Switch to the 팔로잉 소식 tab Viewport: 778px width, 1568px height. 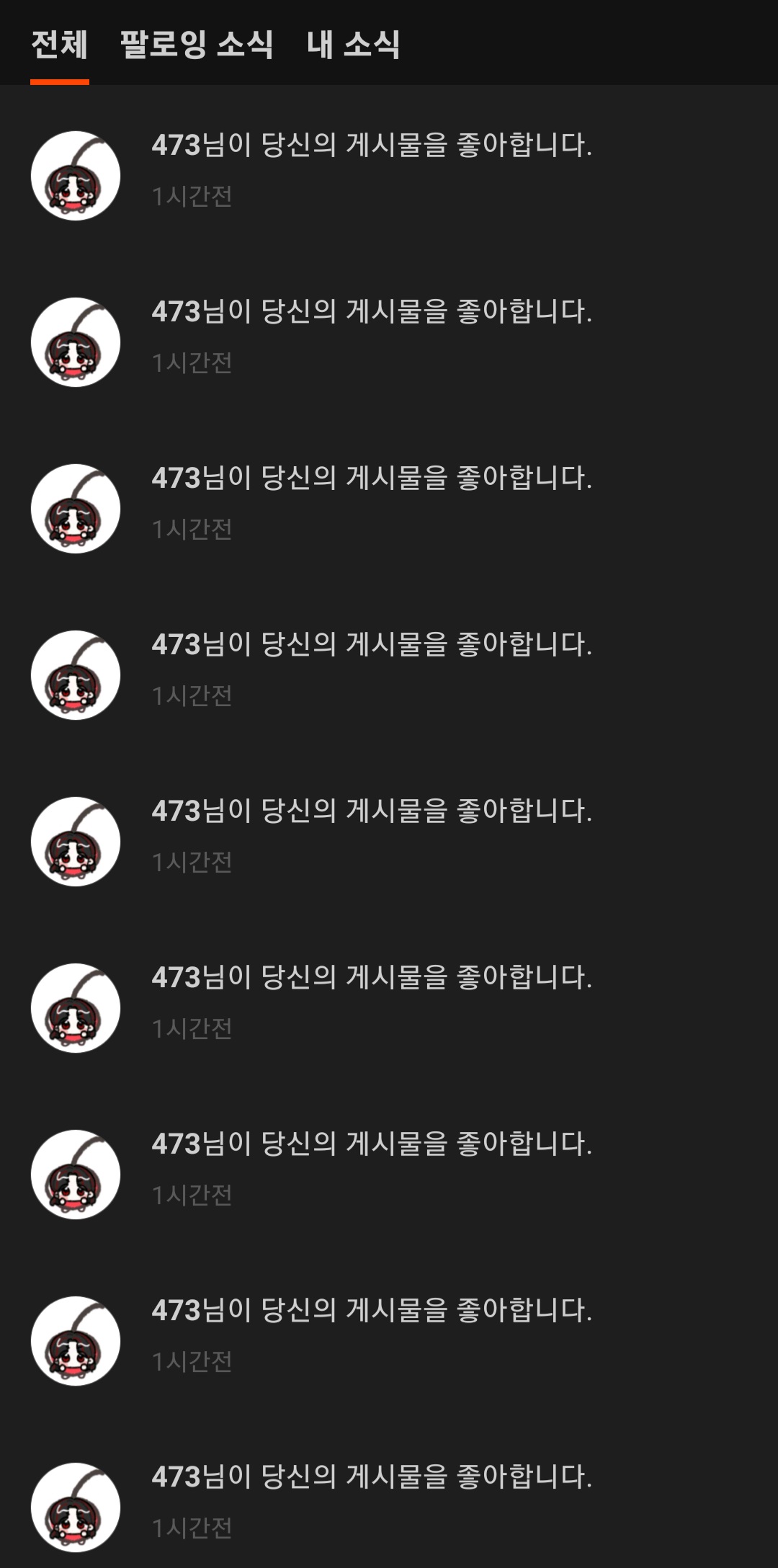coord(196,45)
